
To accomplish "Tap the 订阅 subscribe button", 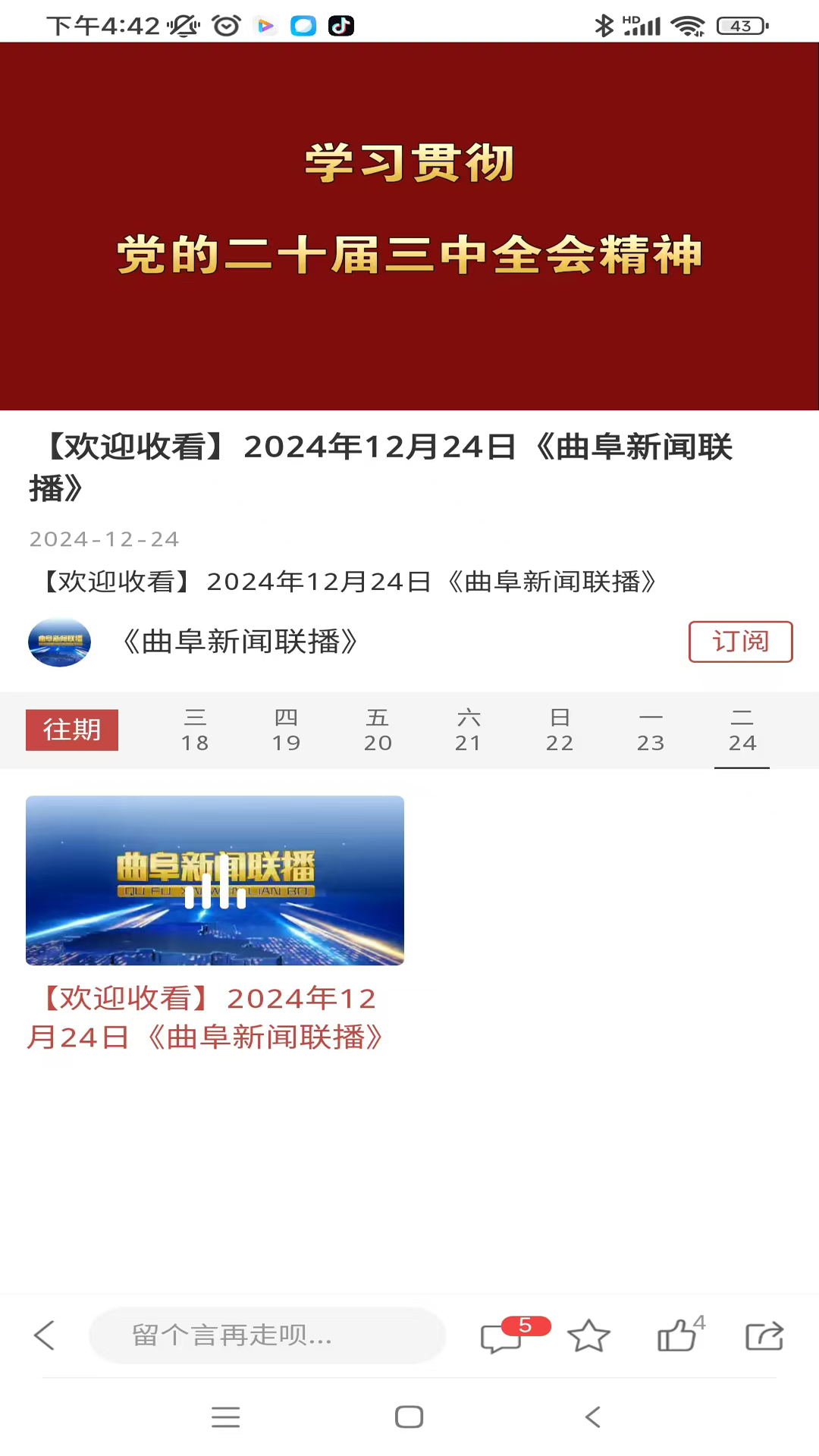I will point(740,642).
